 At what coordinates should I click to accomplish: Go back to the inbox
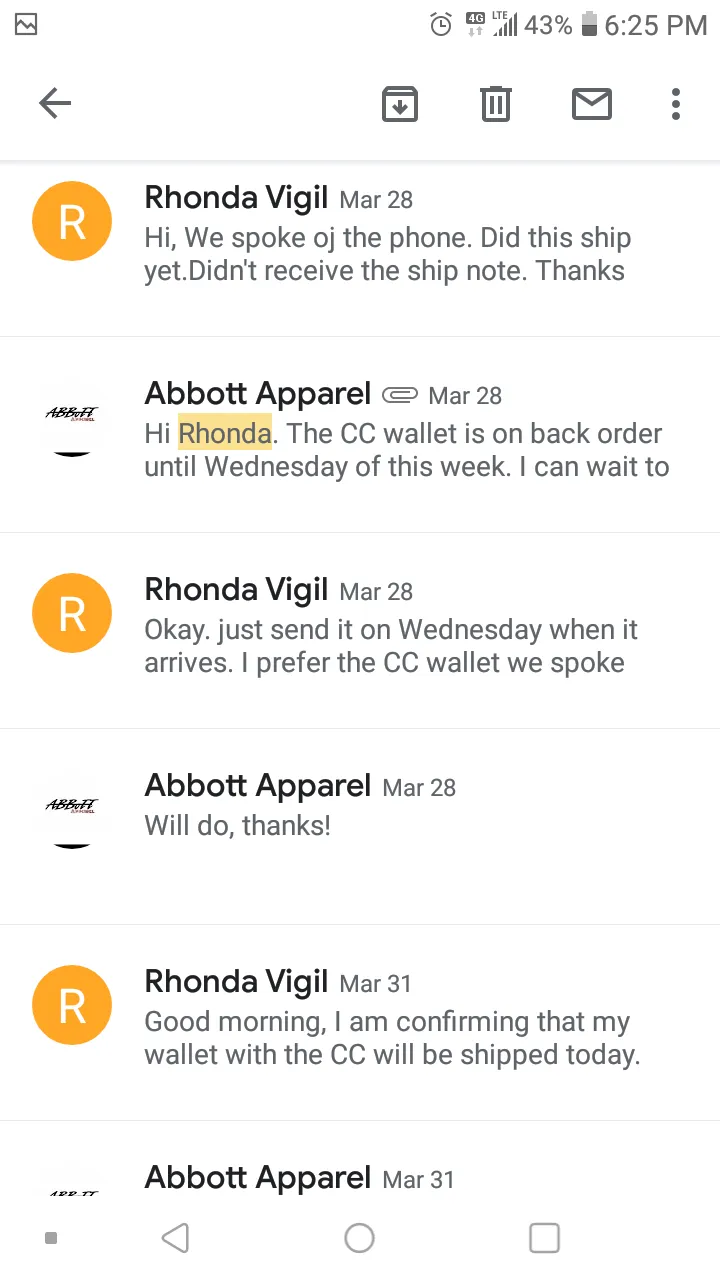click(x=55, y=103)
